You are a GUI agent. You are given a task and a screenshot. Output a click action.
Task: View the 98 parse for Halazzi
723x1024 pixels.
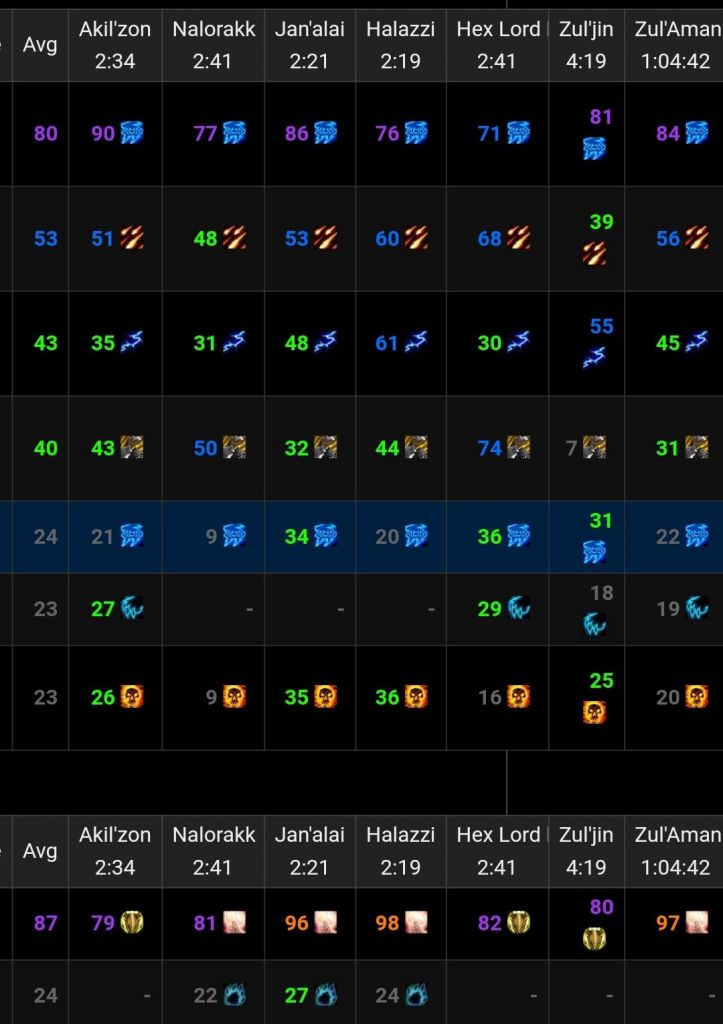point(387,922)
